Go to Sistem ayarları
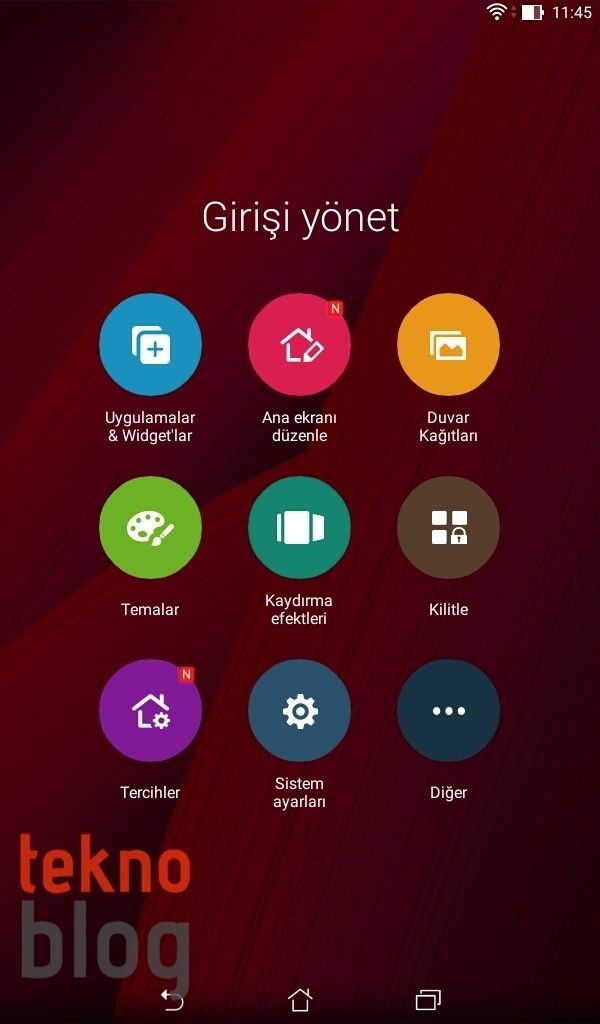This screenshot has width=600, height=1024. (299, 711)
